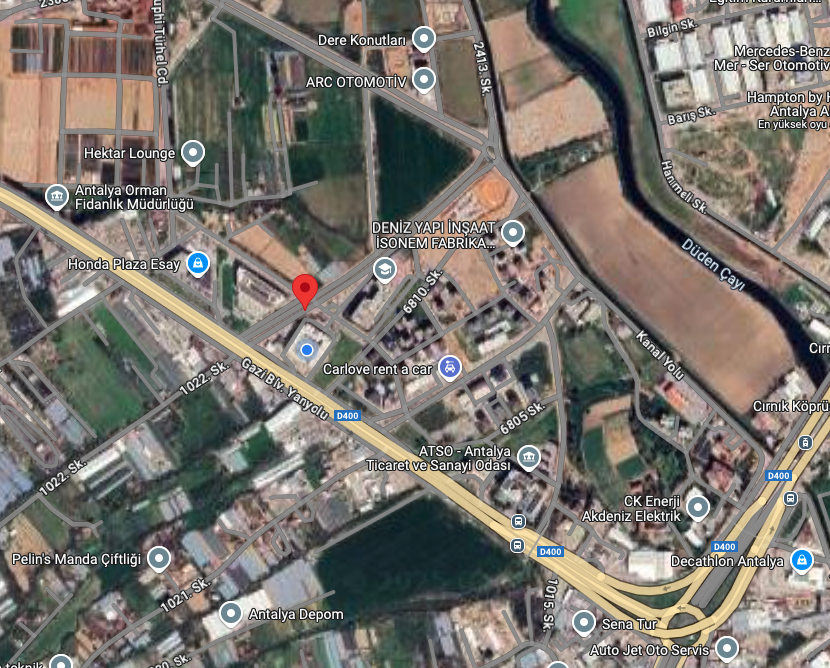Open the Dere Konutları place marker

425,40
